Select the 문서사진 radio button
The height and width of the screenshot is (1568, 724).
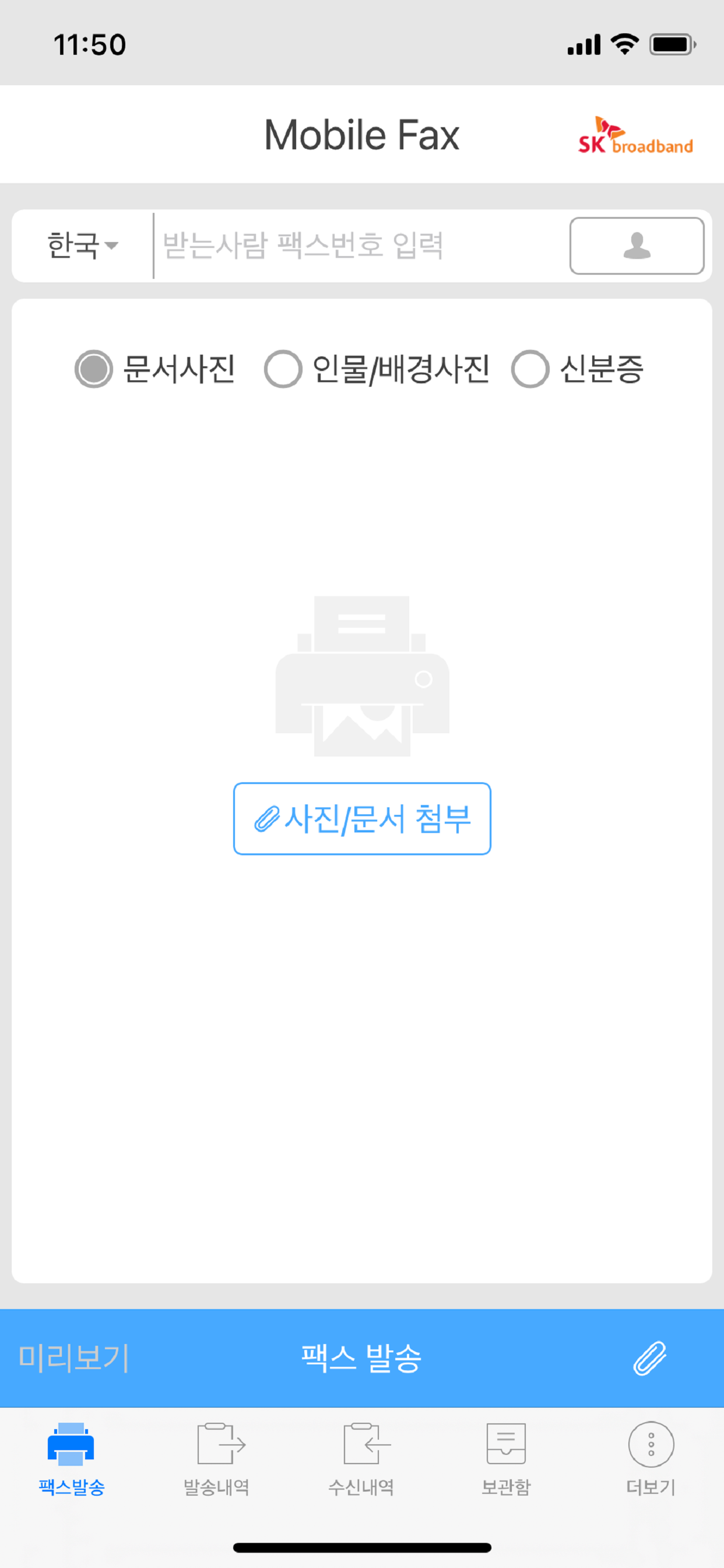click(x=93, y=368)
